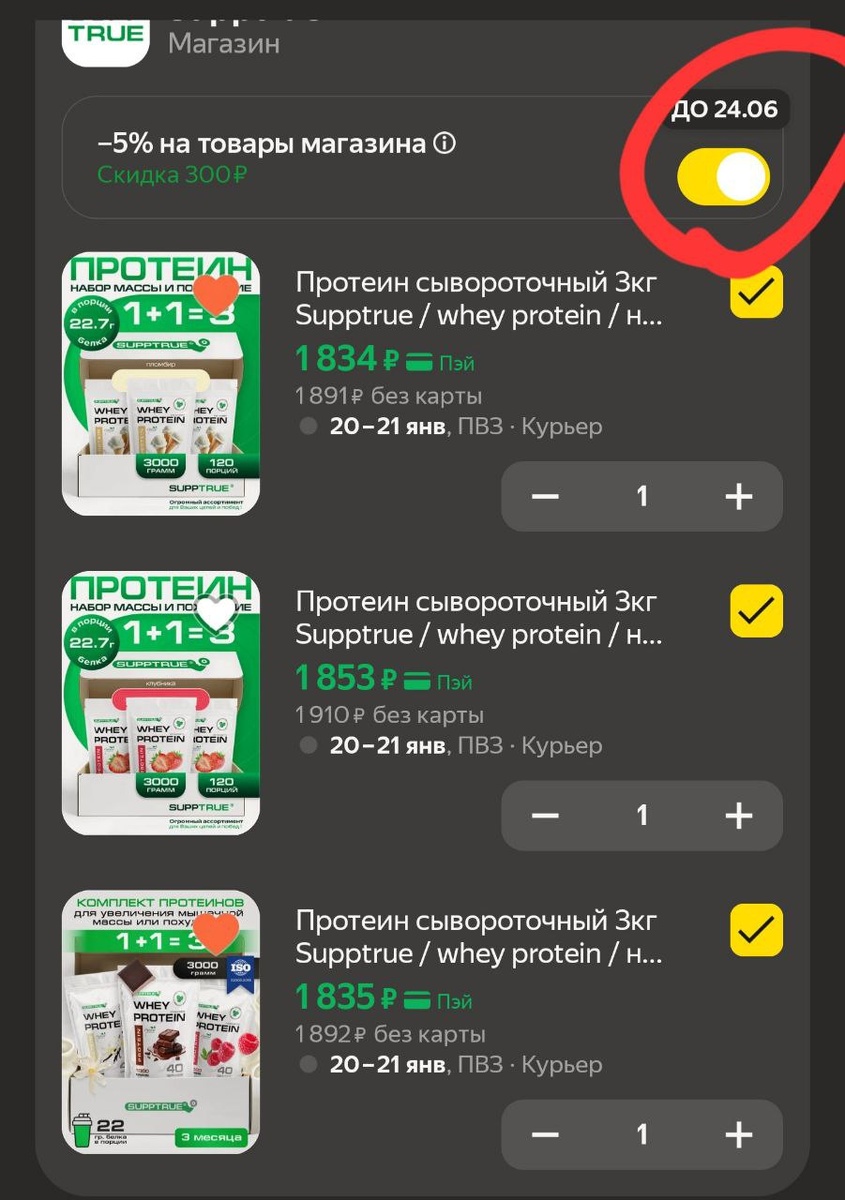Open the TRUE store page
845x1200 pixels.
pyautogui.click(x=105, y=33)
